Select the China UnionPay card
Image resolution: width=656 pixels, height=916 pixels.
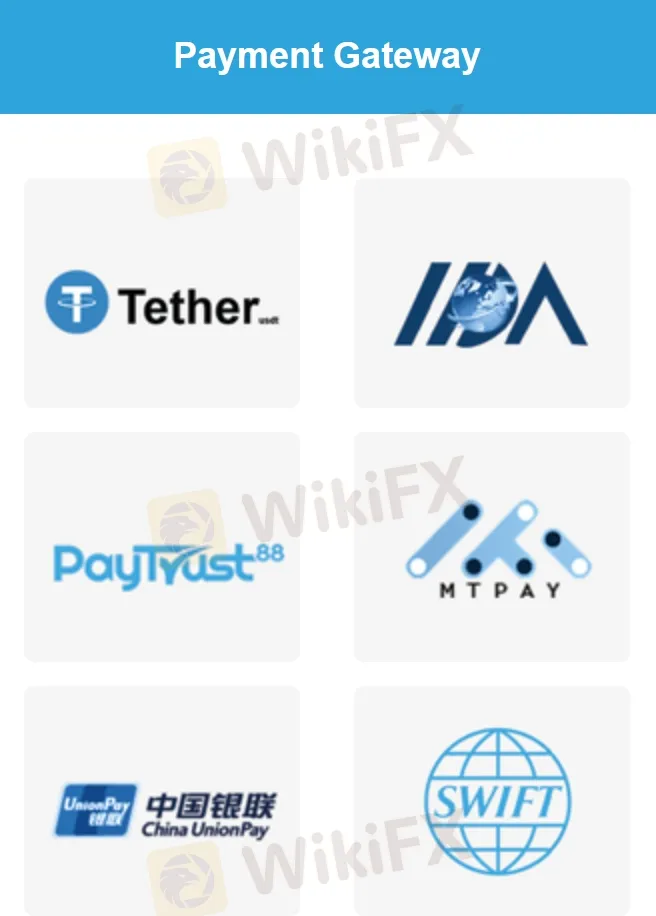coord(162,801)
